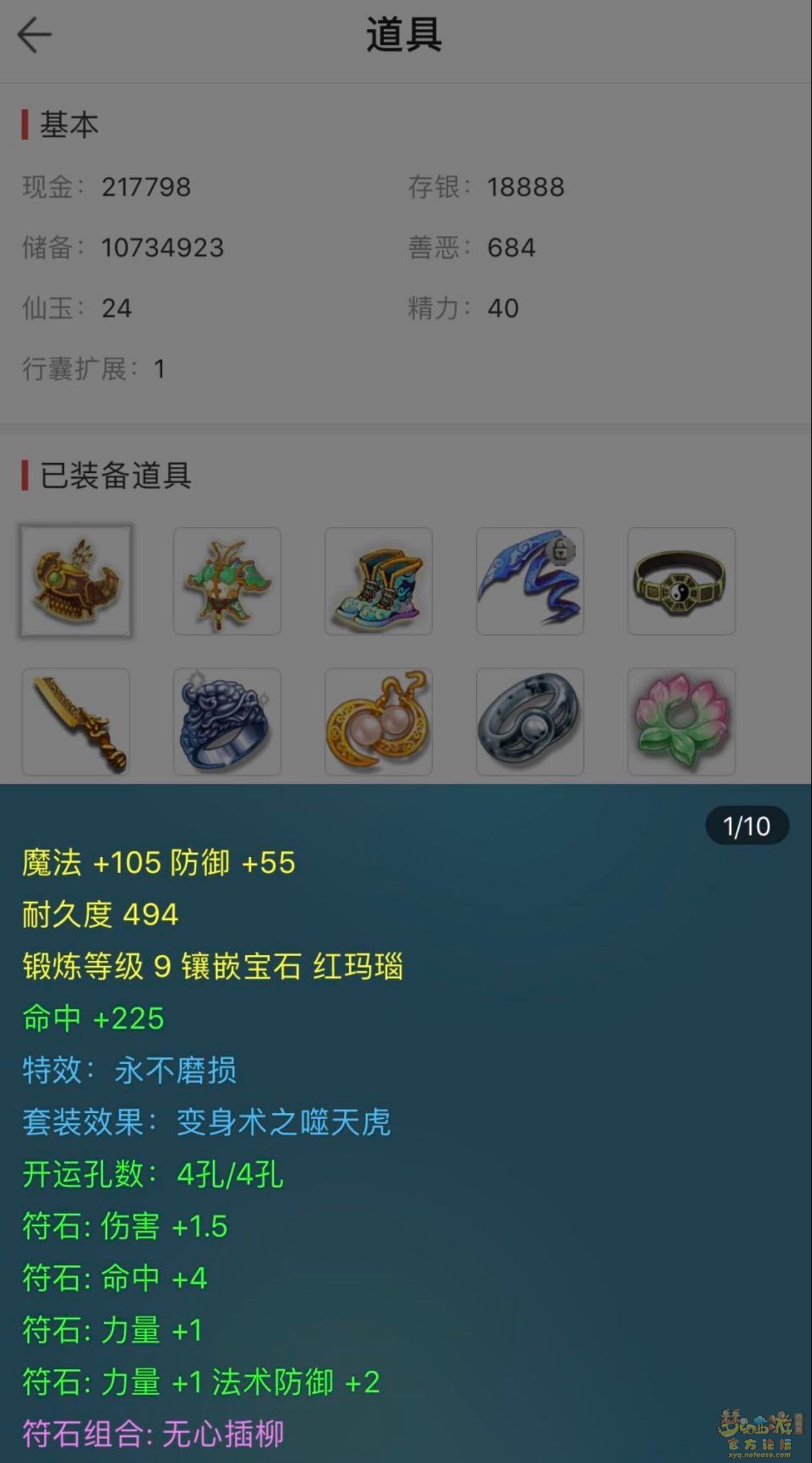The width and height of the screenshot is (812, 1463).
Task: Select the pink lotus ornament item
Action: pyautogui.click(x=681, y=721)
